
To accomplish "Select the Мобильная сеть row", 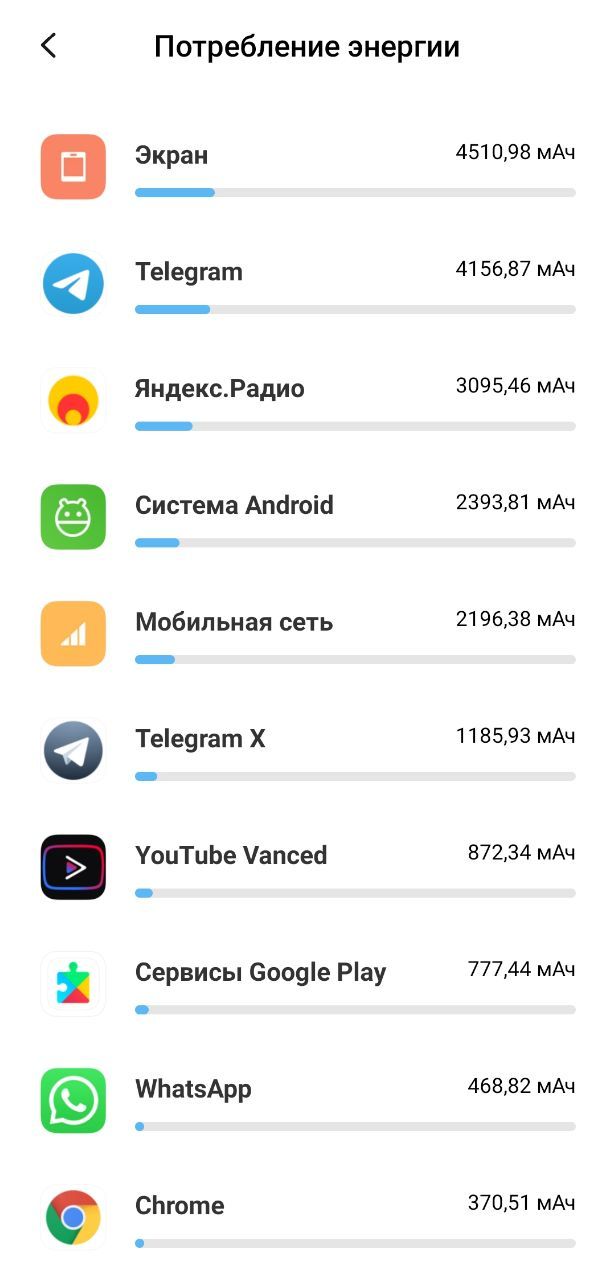I will (307, 634).
